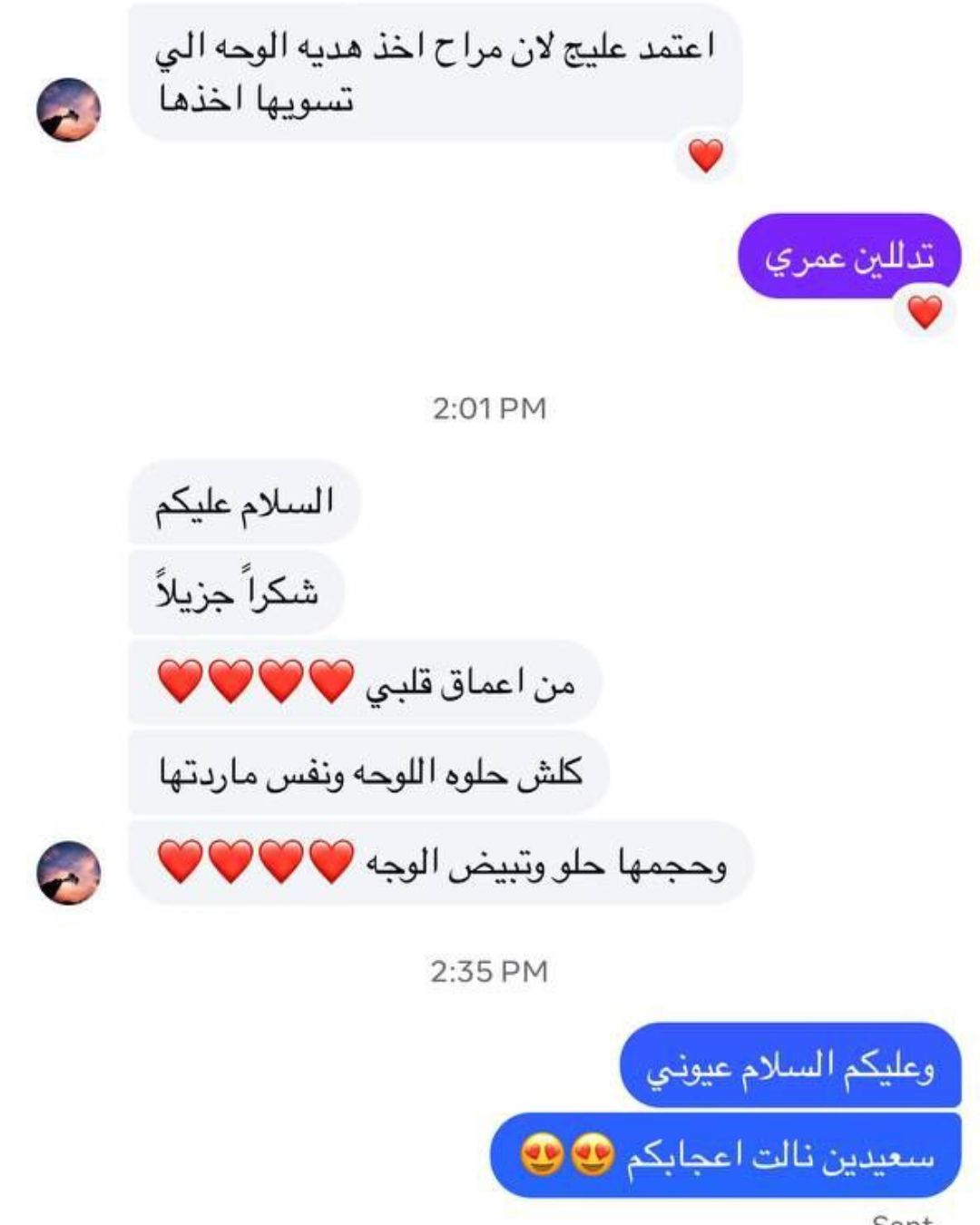Open the sender's avatar beside the top message
The image size is (980, 1225).
click(69, 110)
